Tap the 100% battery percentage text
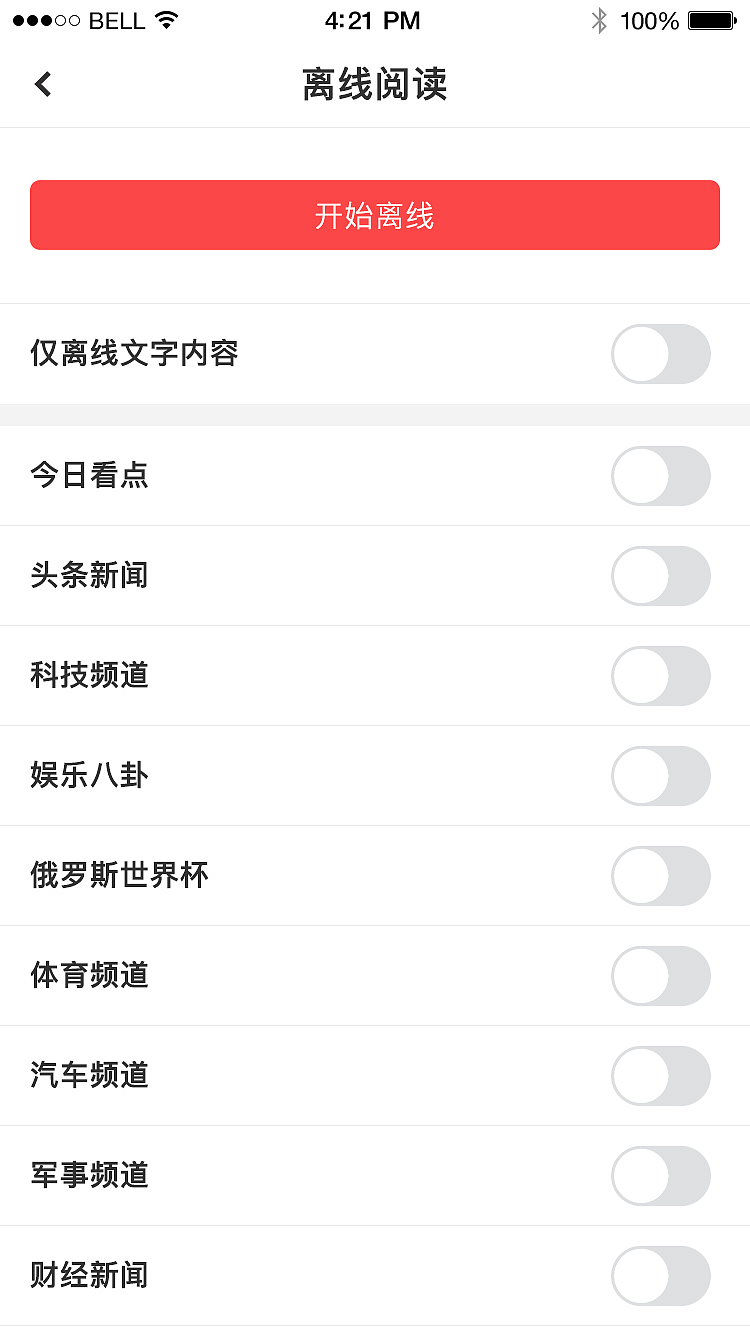750x1334 pixels. click(652, 18)
